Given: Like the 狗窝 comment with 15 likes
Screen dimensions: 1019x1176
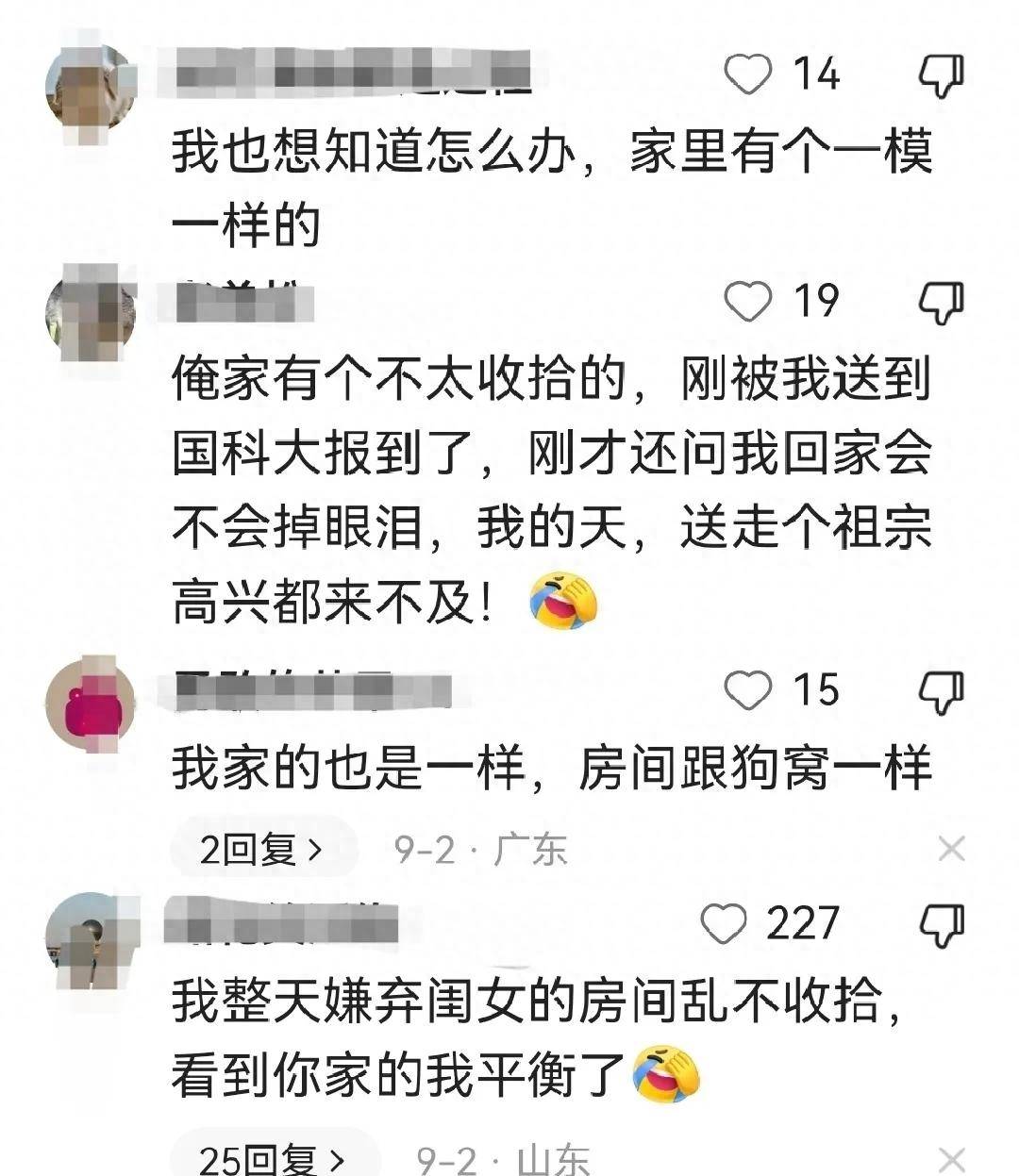Looking at the screenshot, I should pos(748,690).
